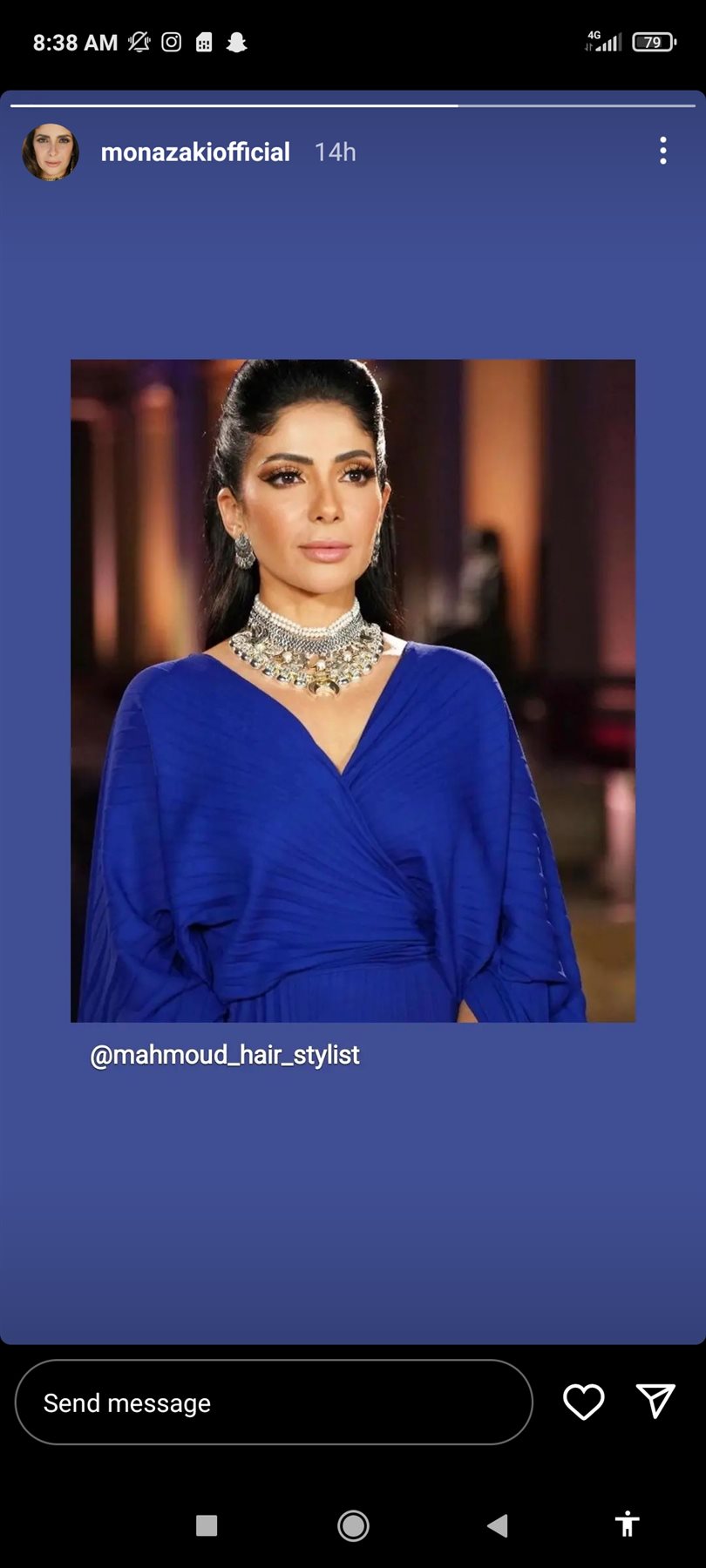The image size is (706, 1568).
Task: Go to the home screen
Action: (353, 1525)
